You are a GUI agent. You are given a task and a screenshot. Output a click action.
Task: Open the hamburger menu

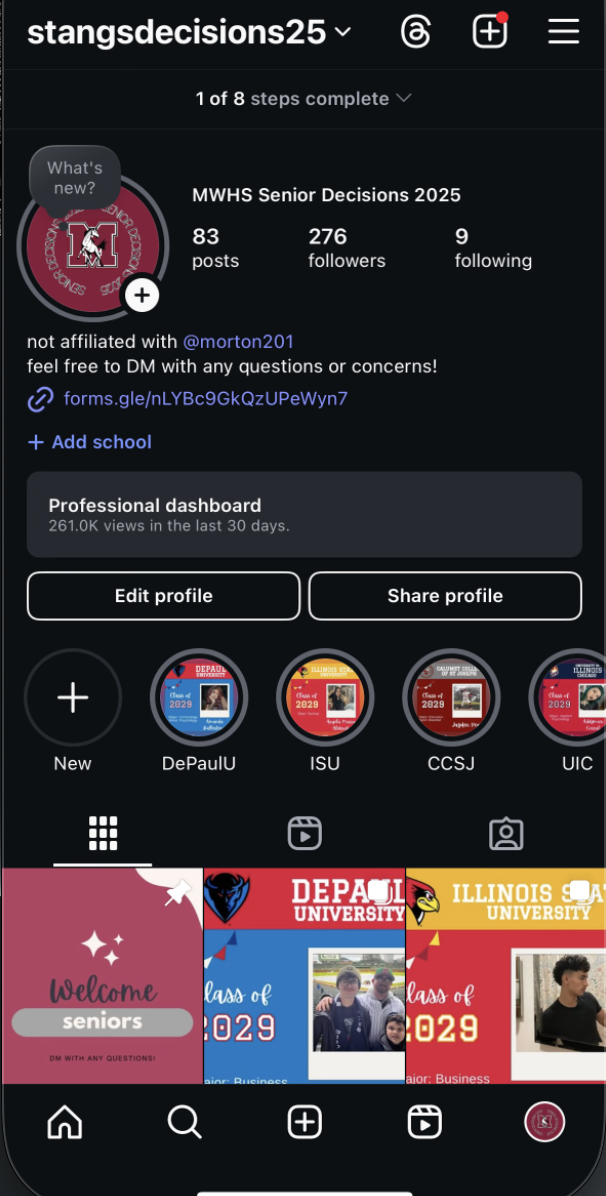click(563, 32)
